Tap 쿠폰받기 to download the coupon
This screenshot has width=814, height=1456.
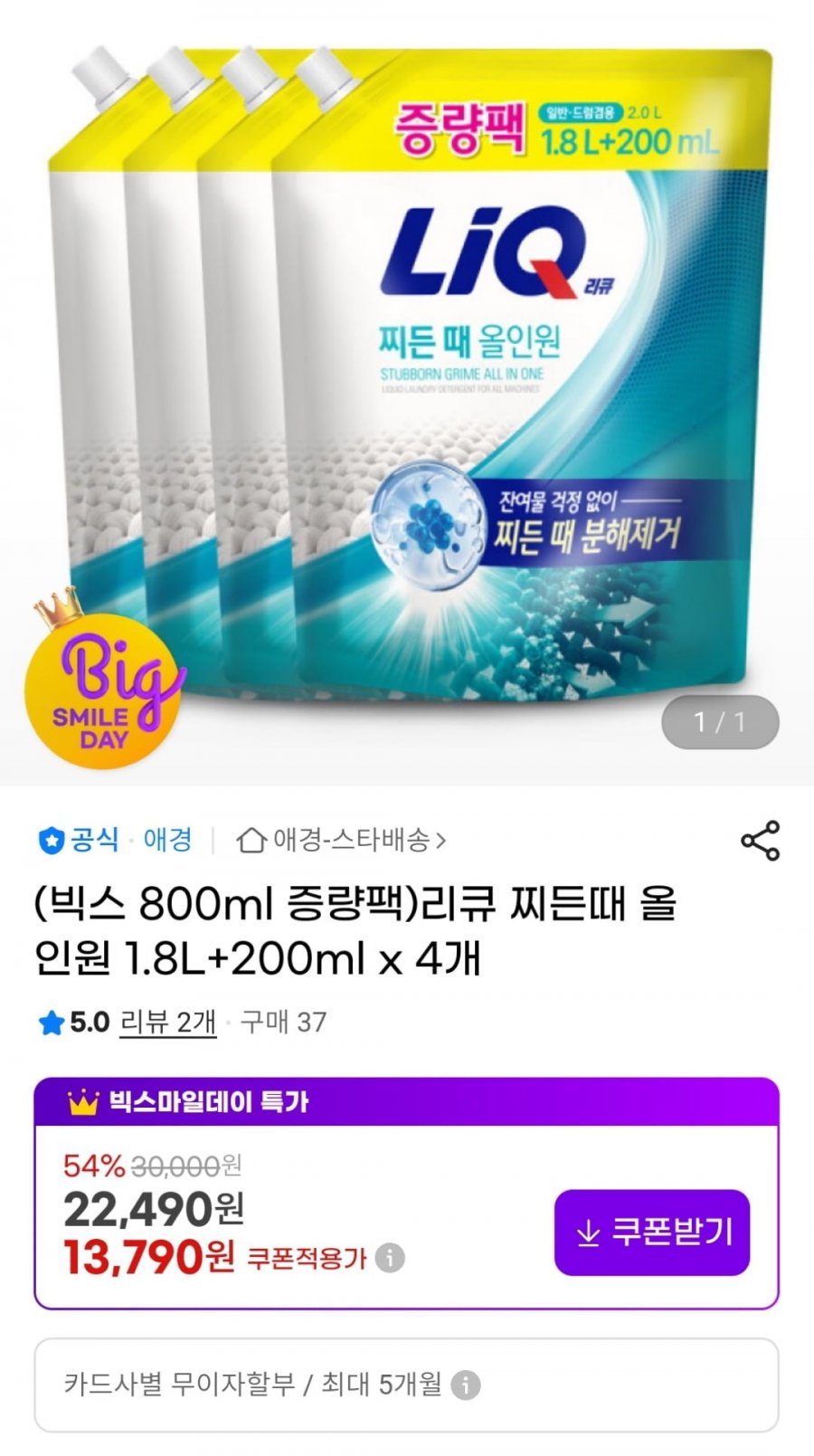(x=652, y=1232)
